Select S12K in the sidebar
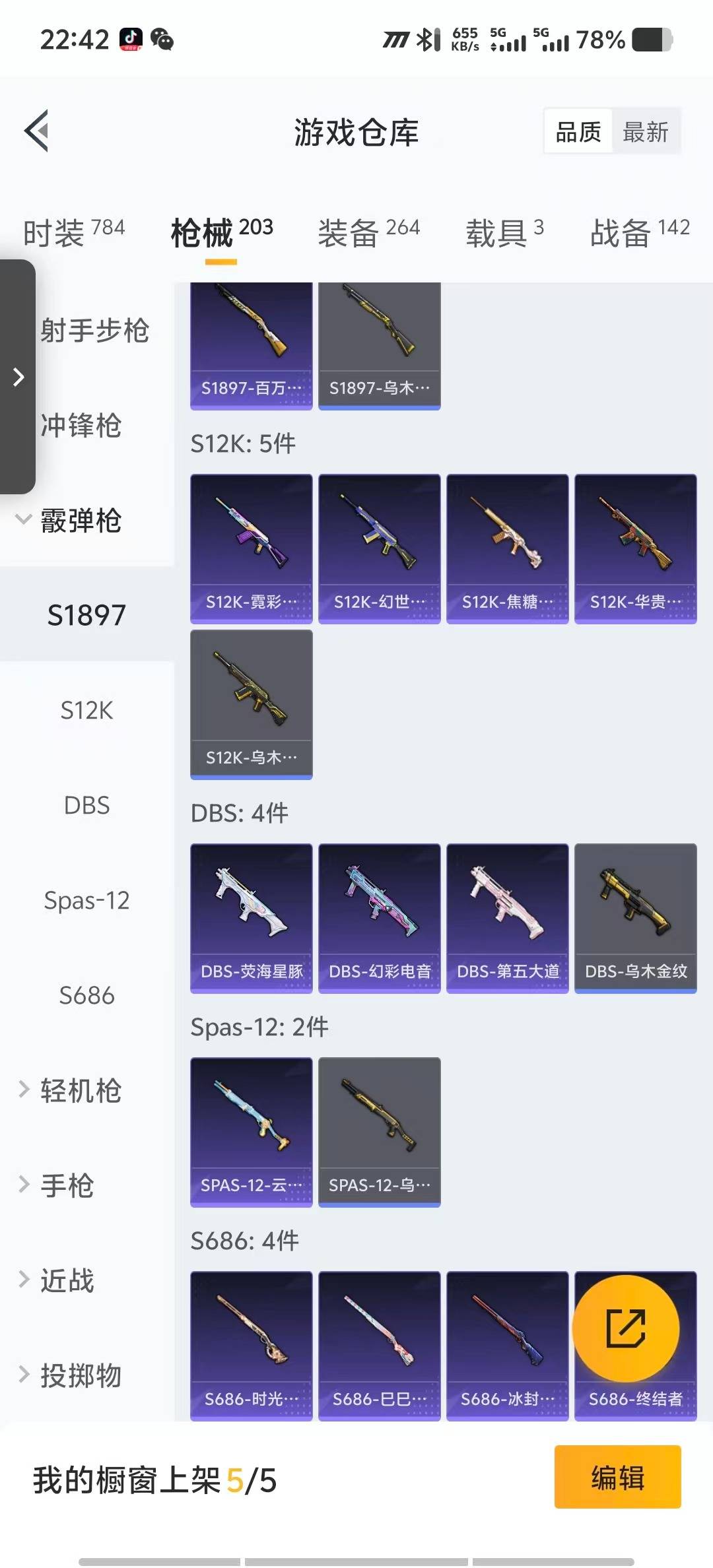Viewport: 713px width, 1568px height. [86, 710]
